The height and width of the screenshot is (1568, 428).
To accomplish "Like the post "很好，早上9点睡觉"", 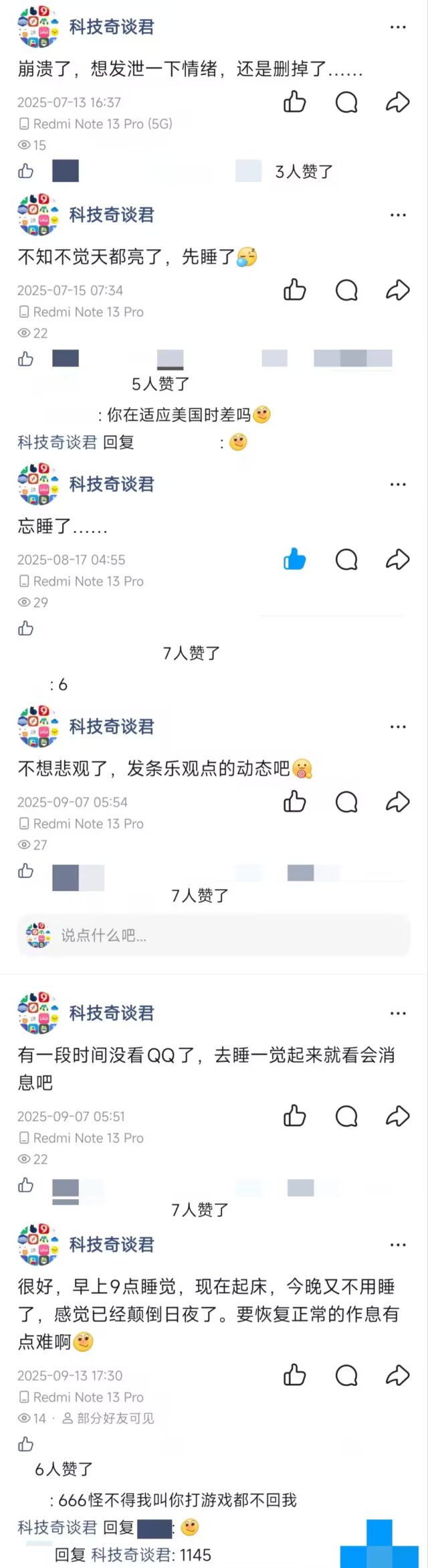I will point(294,1375).
